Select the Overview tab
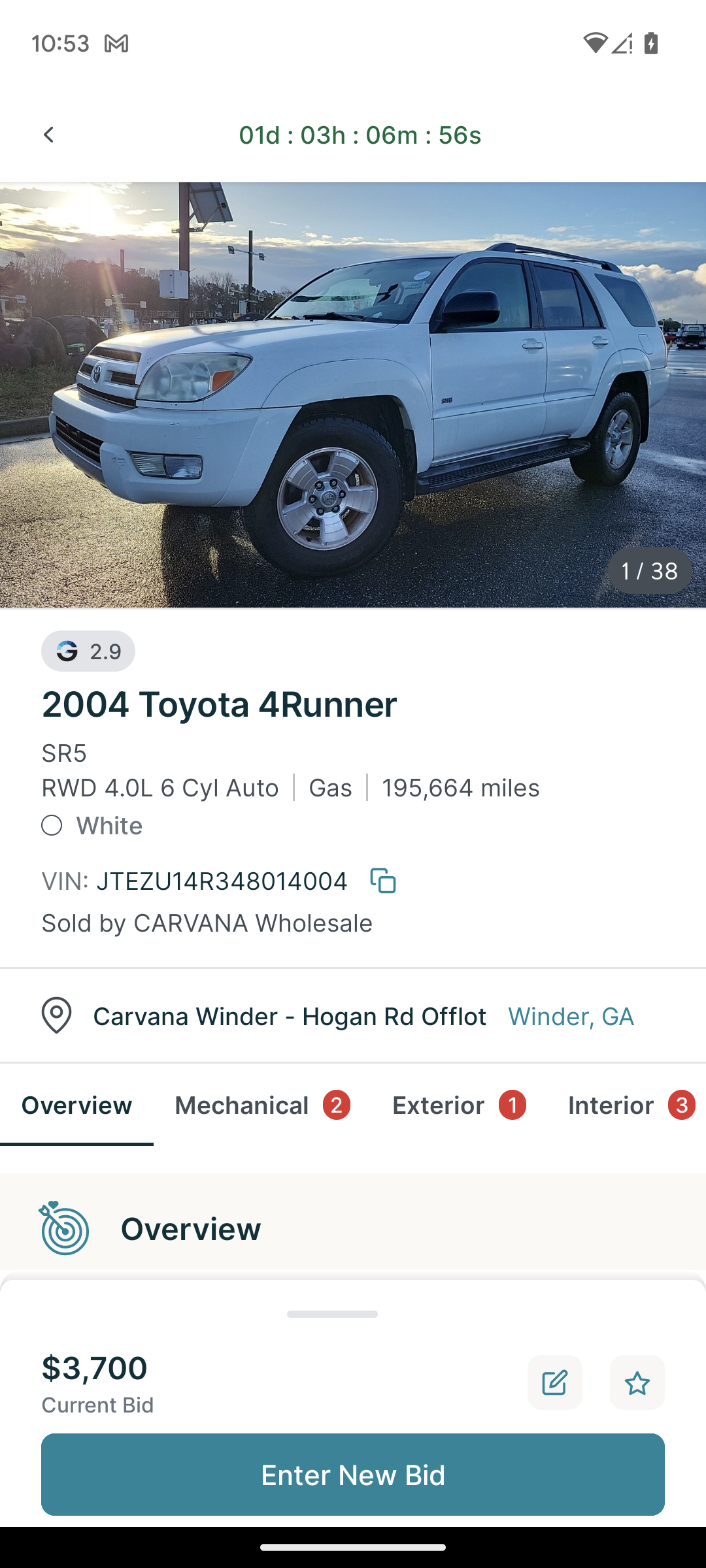Screen dimensions: 706x1568 click(x=76, y=1105)
